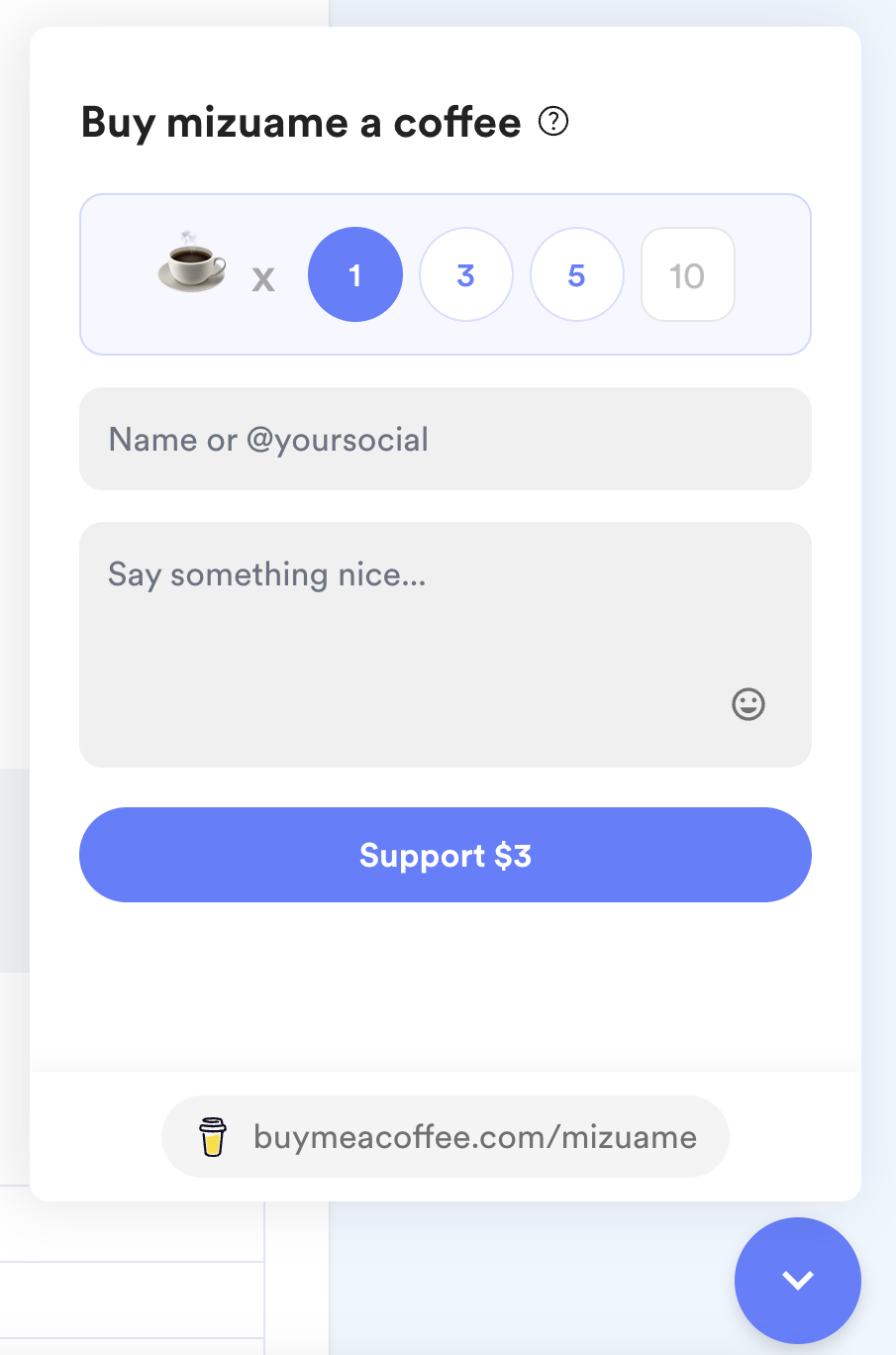Tap the custom coffee amount field showing 10

(687, 274)
